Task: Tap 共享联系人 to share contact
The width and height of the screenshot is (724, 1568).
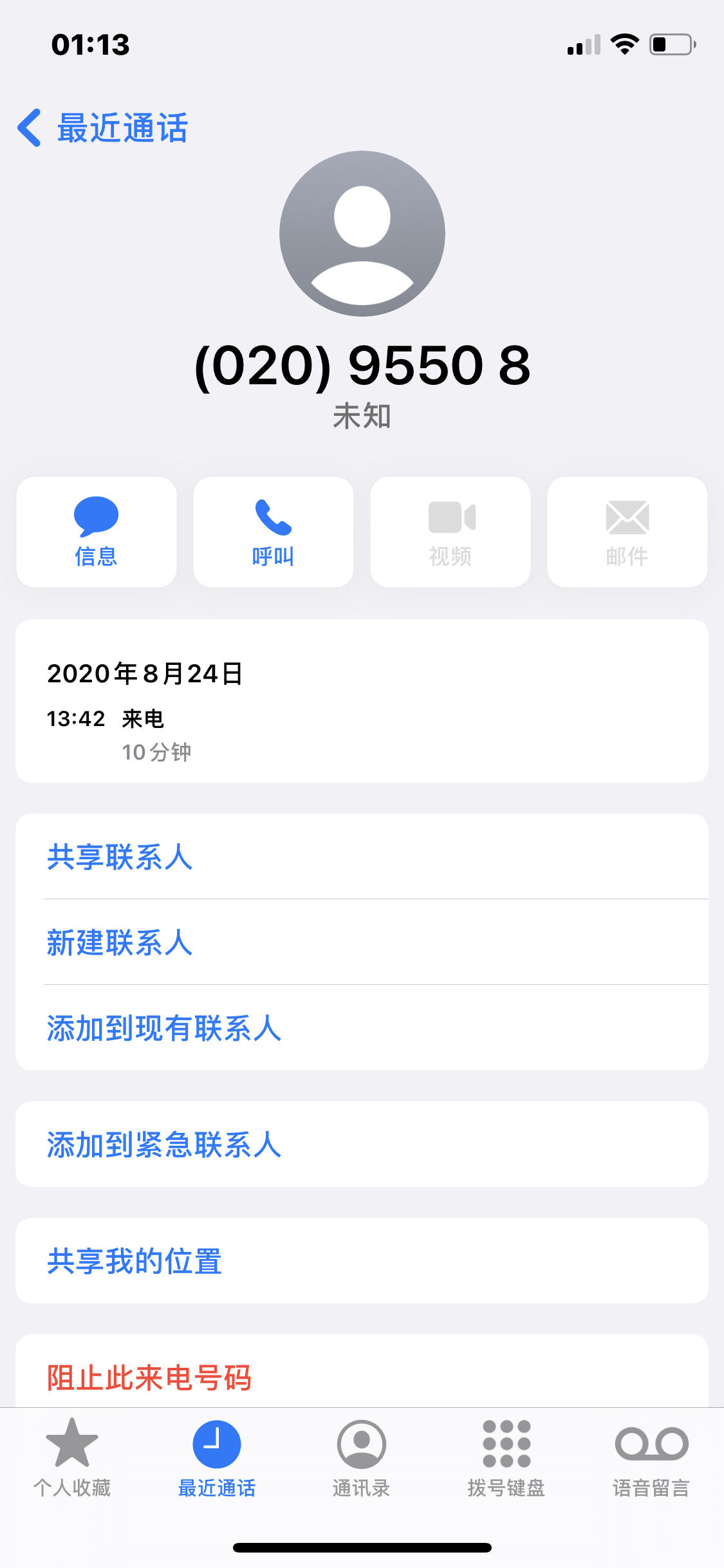Action: click(x=362, y=857)
